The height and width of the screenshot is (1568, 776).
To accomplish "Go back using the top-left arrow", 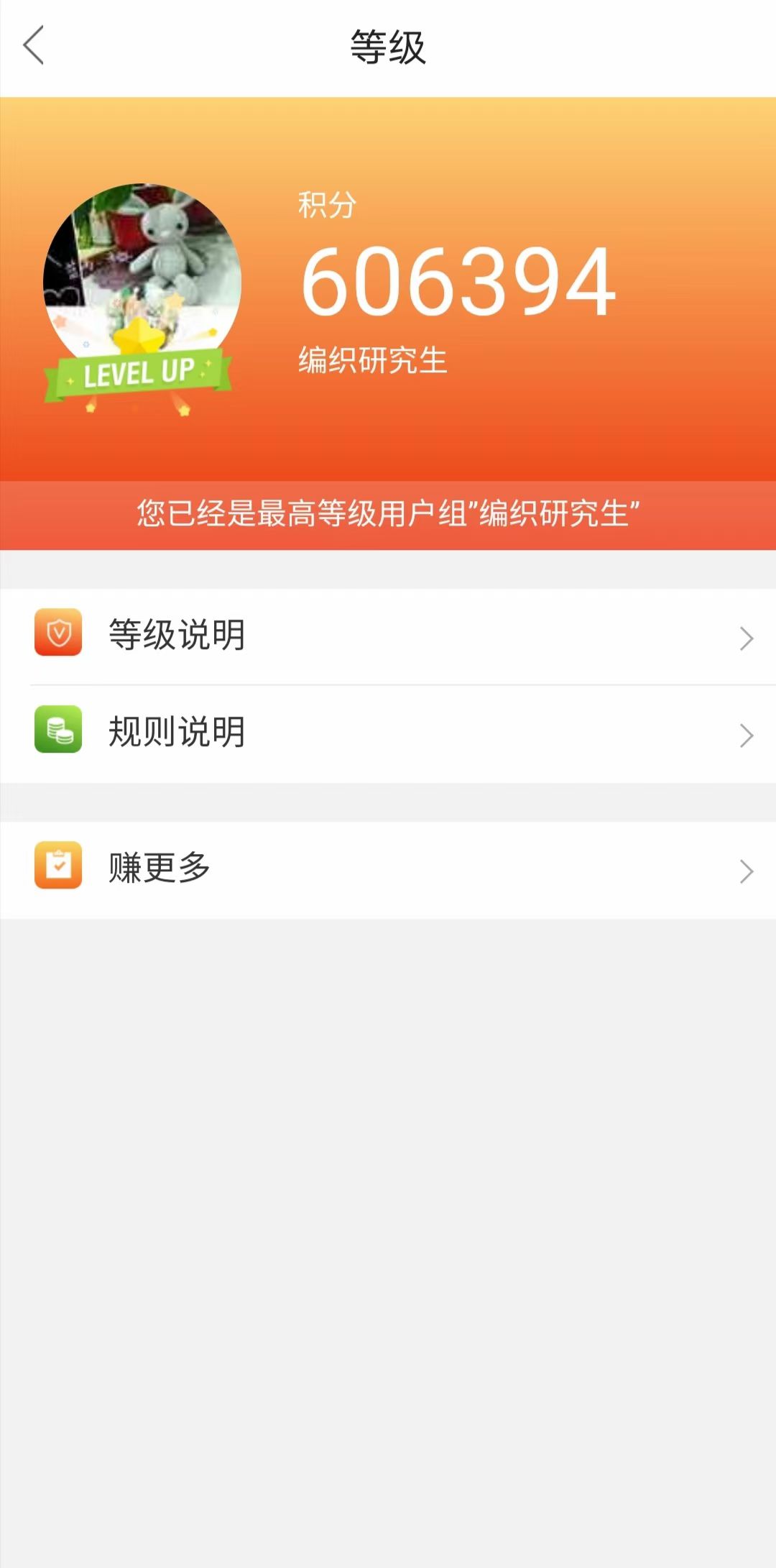I will pyautogui.click(x=34, y=45).
